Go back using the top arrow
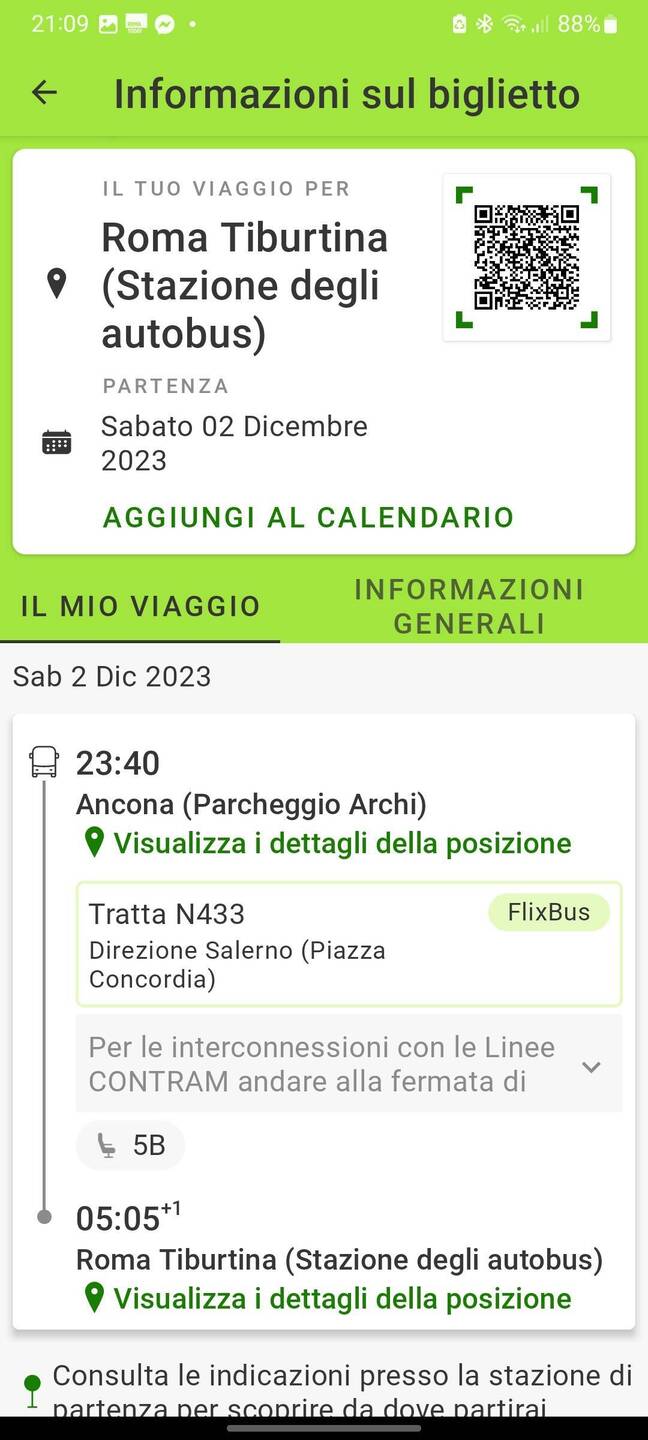The image size is (648, 1440). [45, 93]
